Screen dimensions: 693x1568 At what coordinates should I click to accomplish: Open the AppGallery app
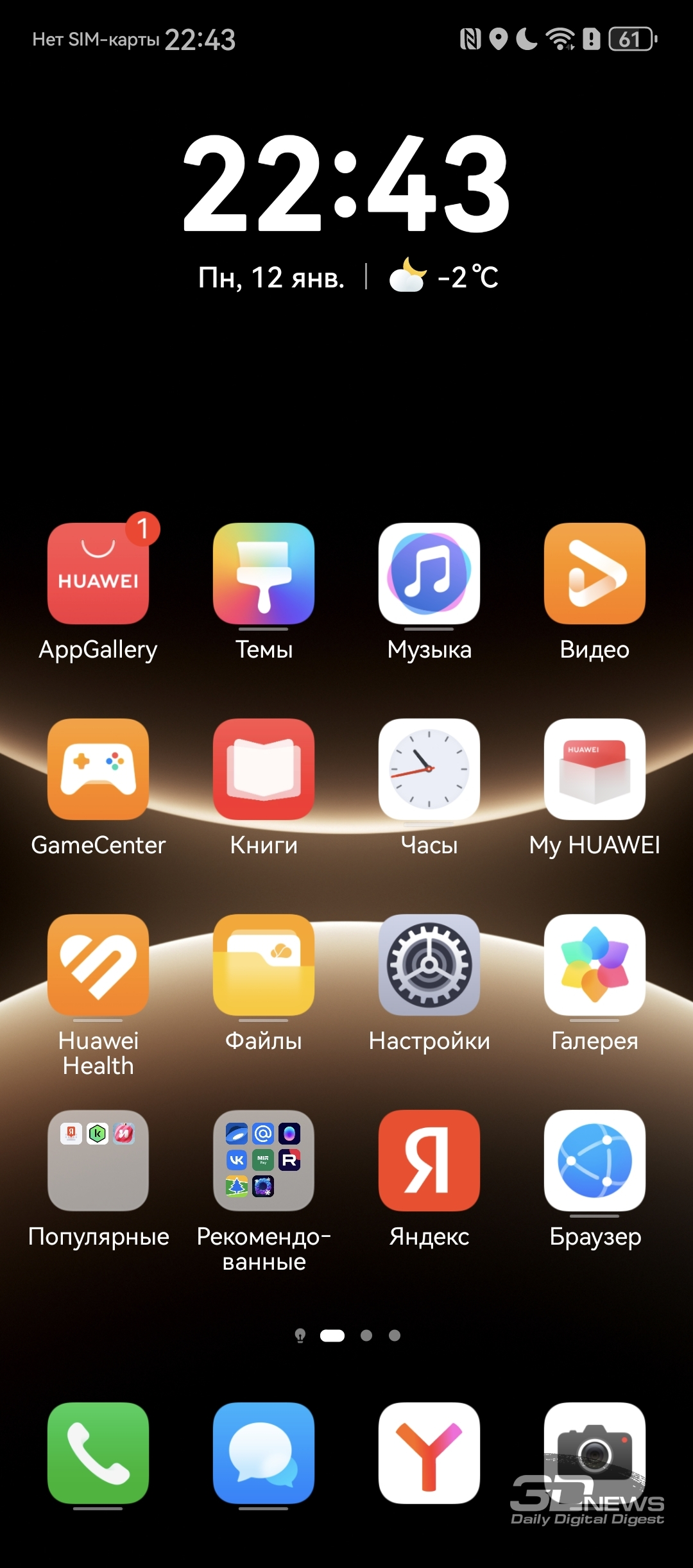click(98, 573)
